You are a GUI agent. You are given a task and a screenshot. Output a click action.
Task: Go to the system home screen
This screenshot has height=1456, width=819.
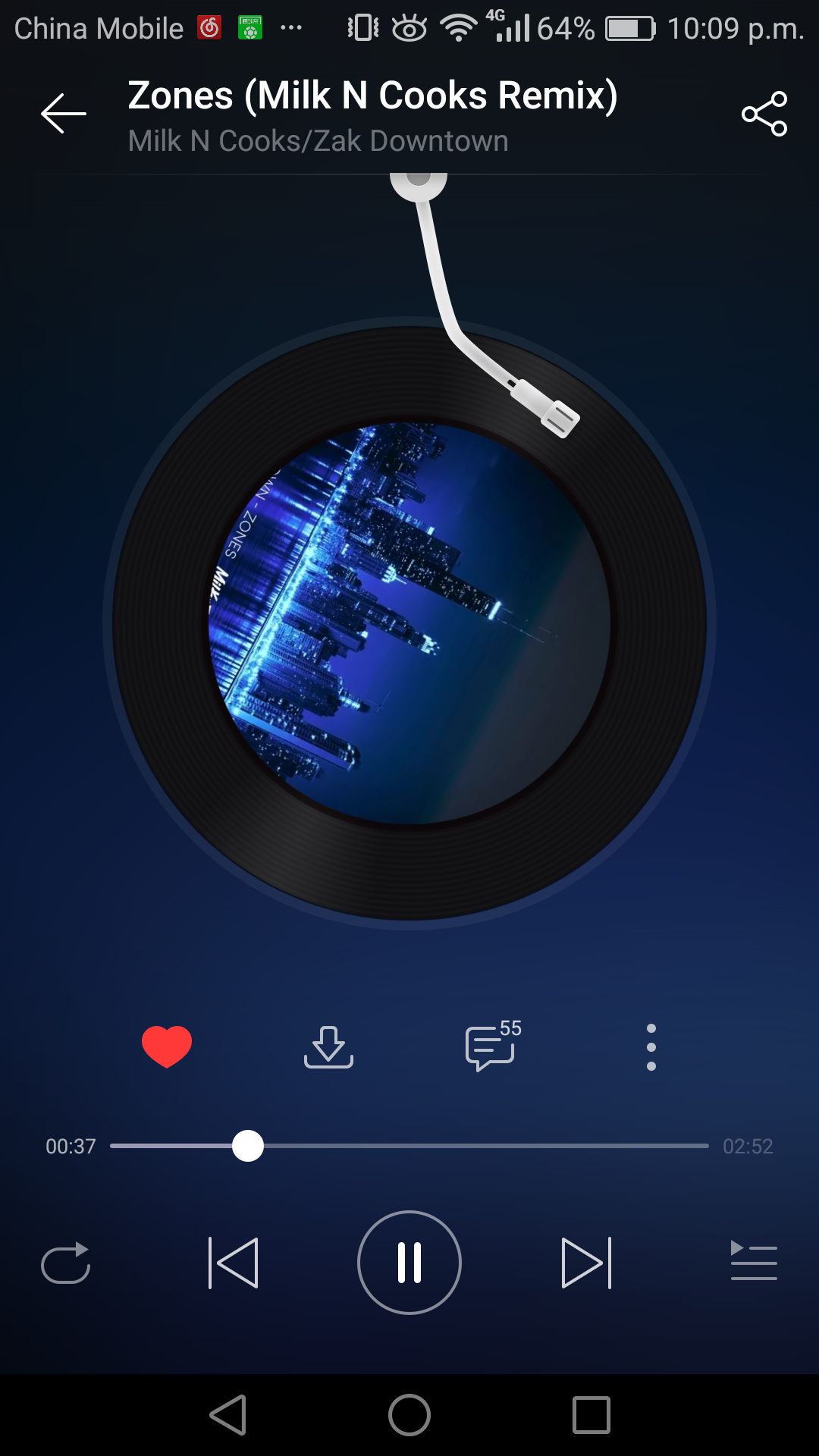pyautogui.click(x=409, y=1415)
